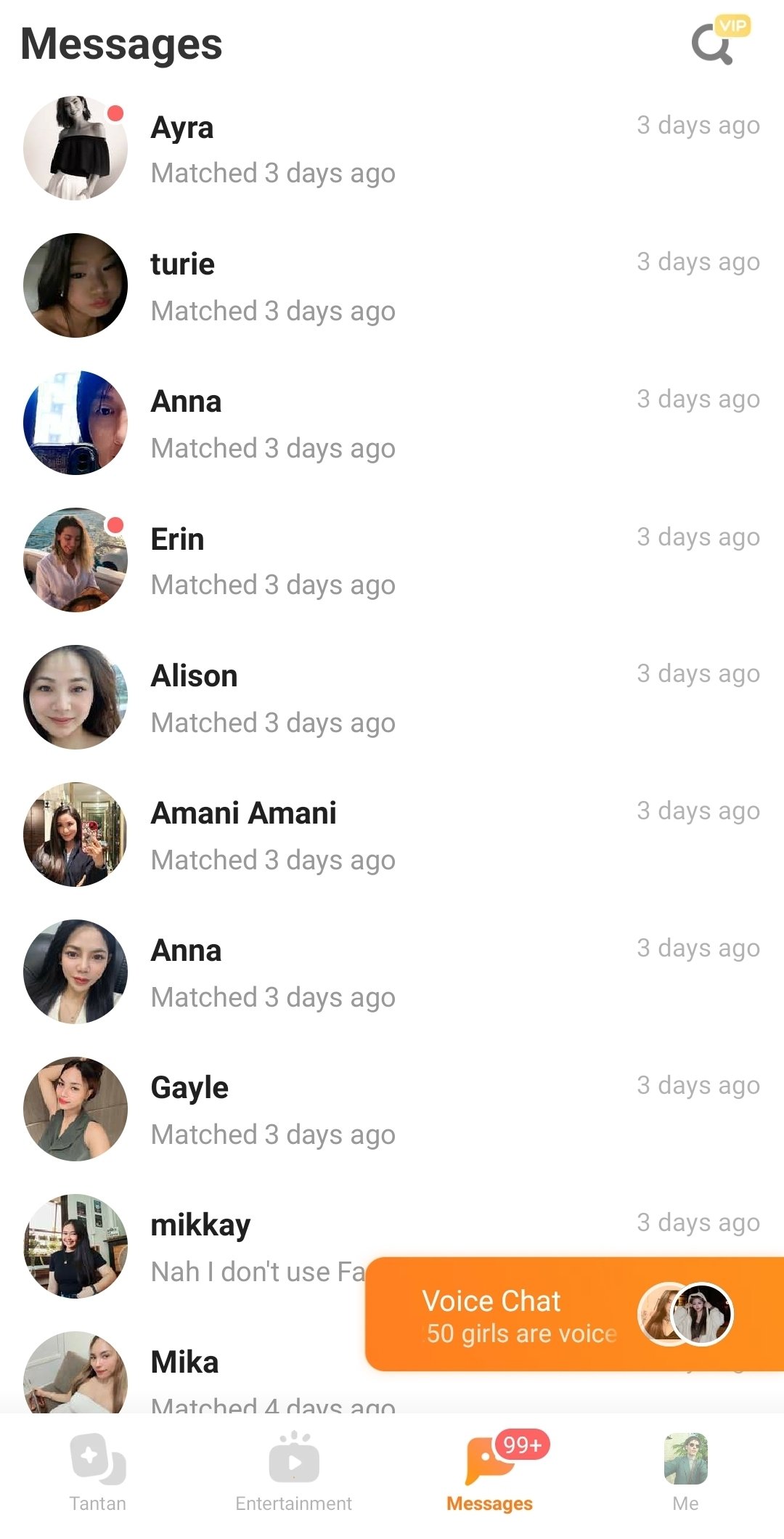The image size is (784, 1539).
Task: Switch to the Tantan tab
Action: (x=98, y=1472)
